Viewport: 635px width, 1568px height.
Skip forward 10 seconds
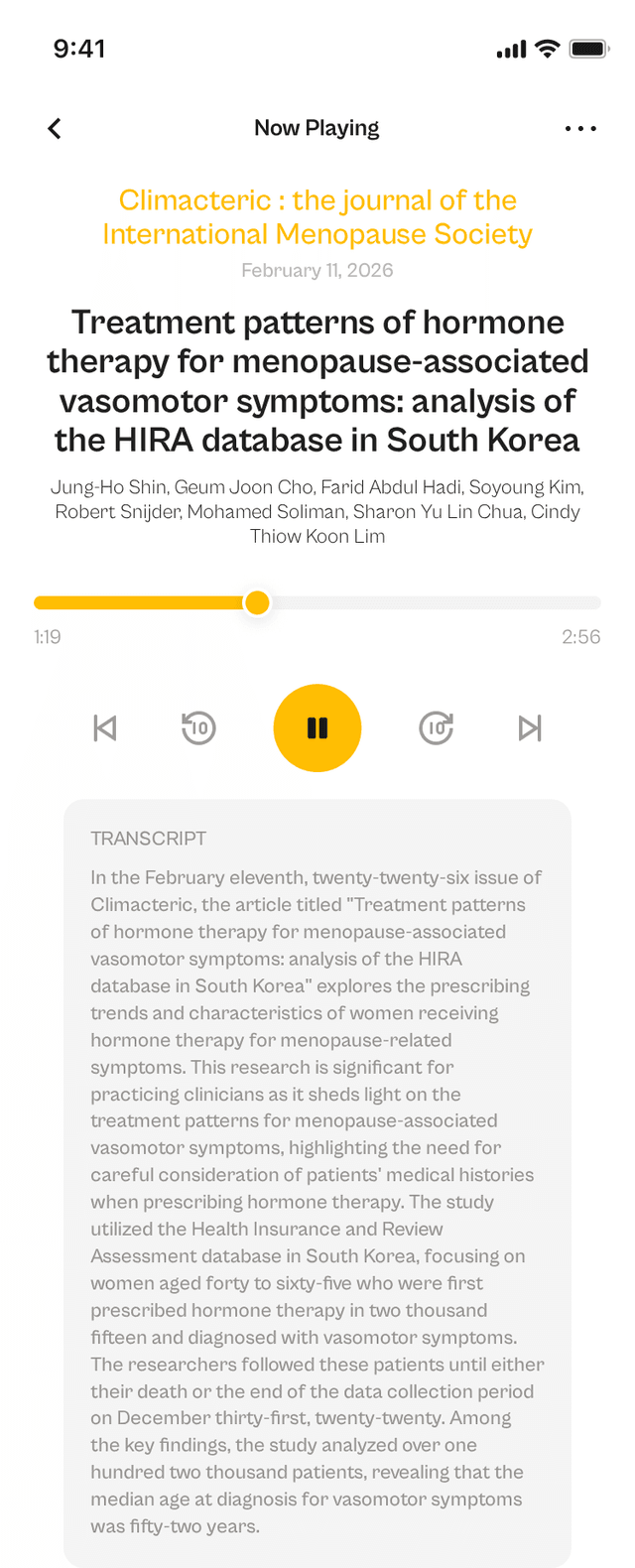[437, 727]
